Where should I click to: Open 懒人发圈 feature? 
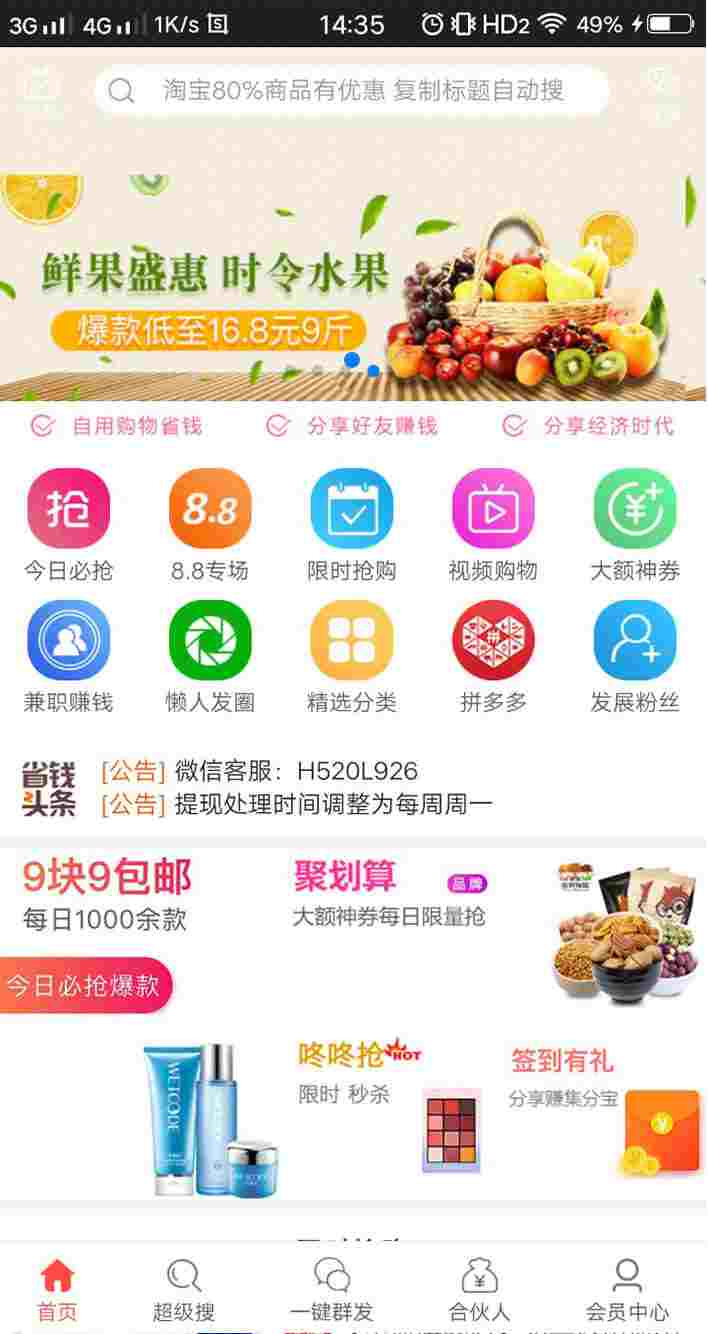pos(209,657)
